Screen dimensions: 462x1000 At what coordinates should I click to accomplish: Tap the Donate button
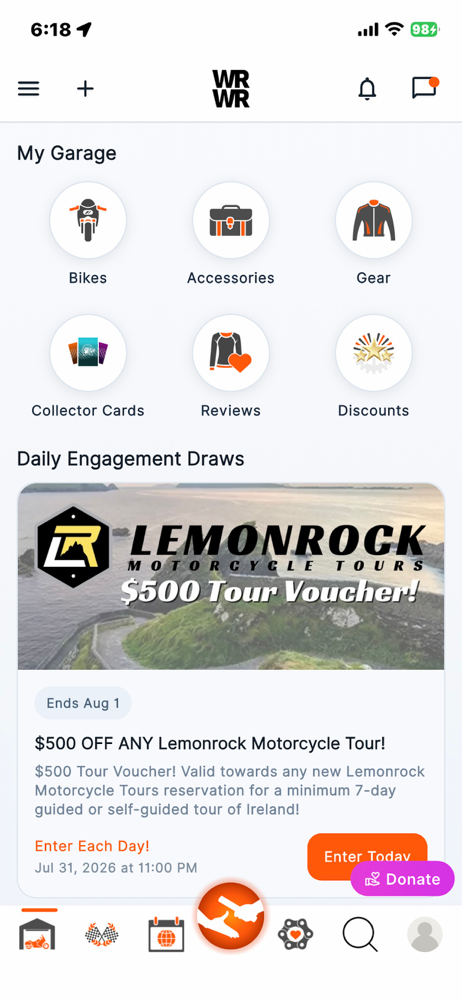(x=403, y=879)
